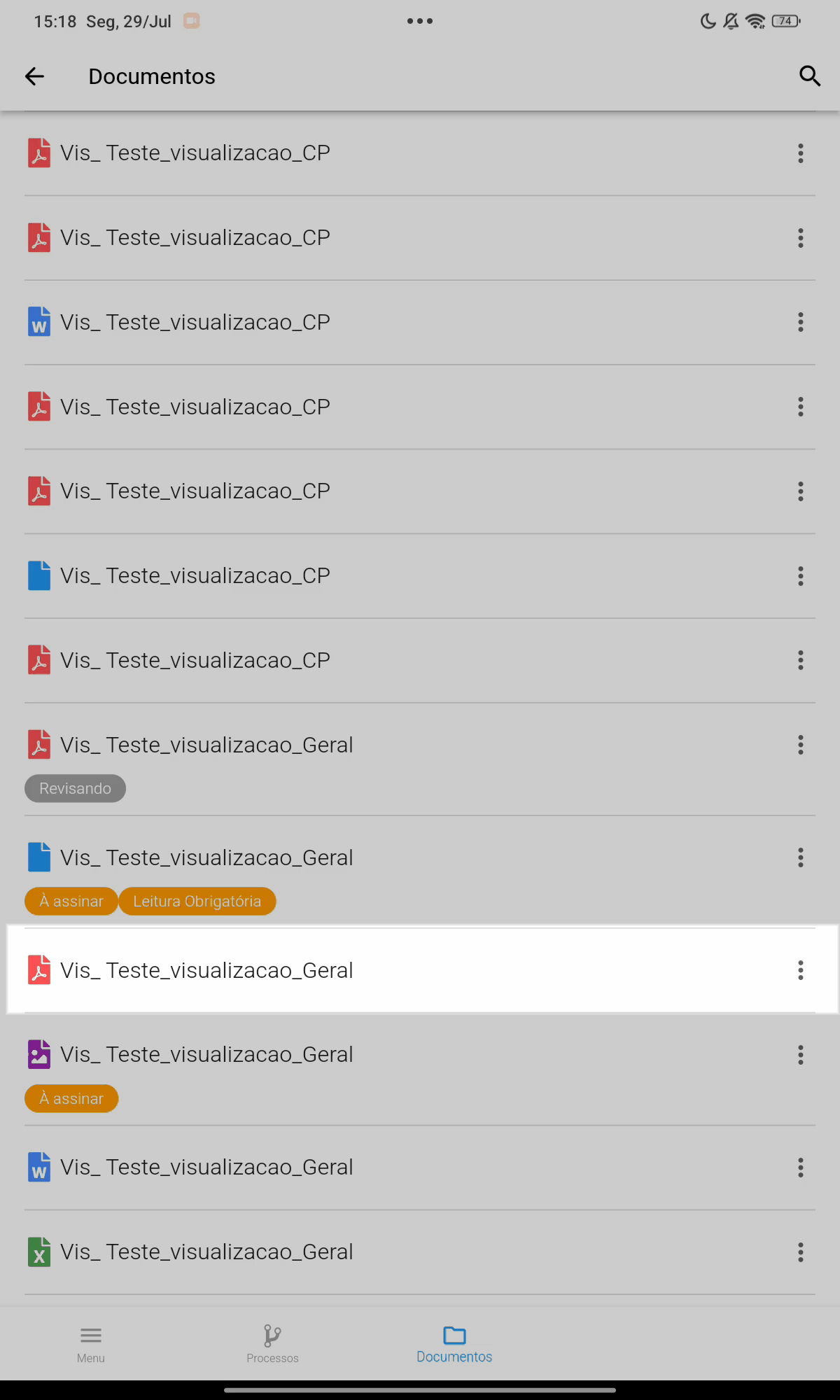Image resolution: width=840 pixels, height=1400 pixels.
Task: Open options for the Leitura Obrigatória document
Action: 801,857
